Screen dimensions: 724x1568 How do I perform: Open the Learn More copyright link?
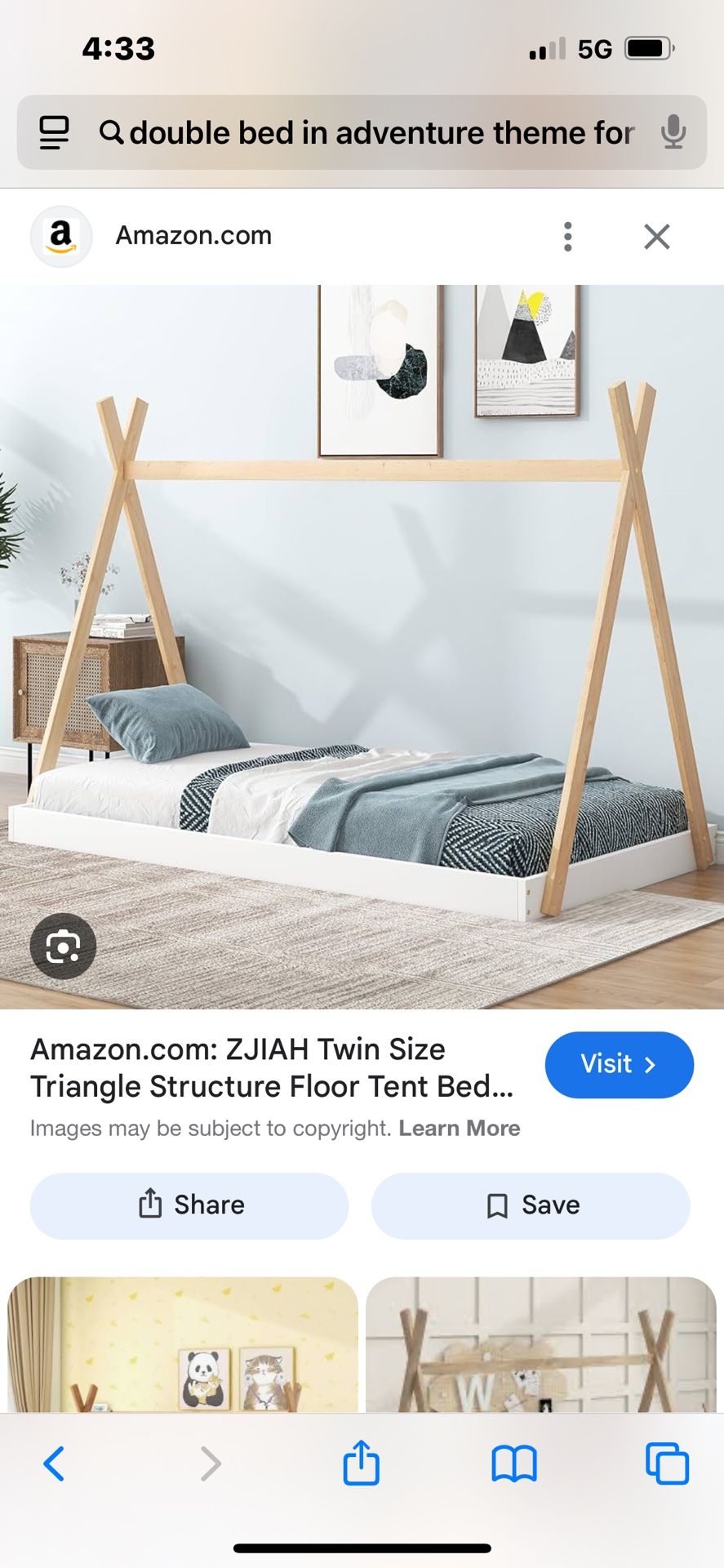459,1128
